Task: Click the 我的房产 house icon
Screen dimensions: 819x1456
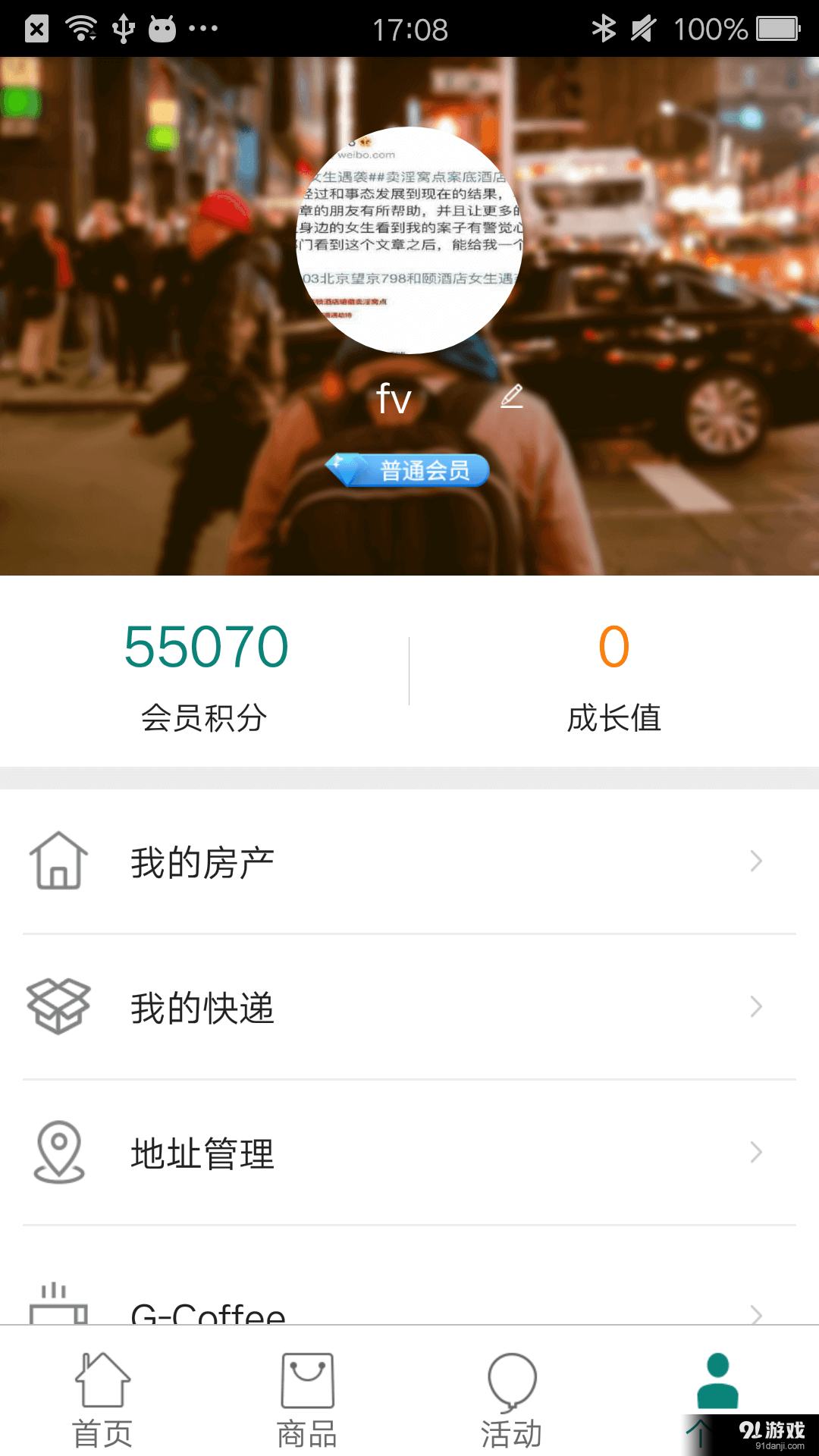Action: [60, 861]
